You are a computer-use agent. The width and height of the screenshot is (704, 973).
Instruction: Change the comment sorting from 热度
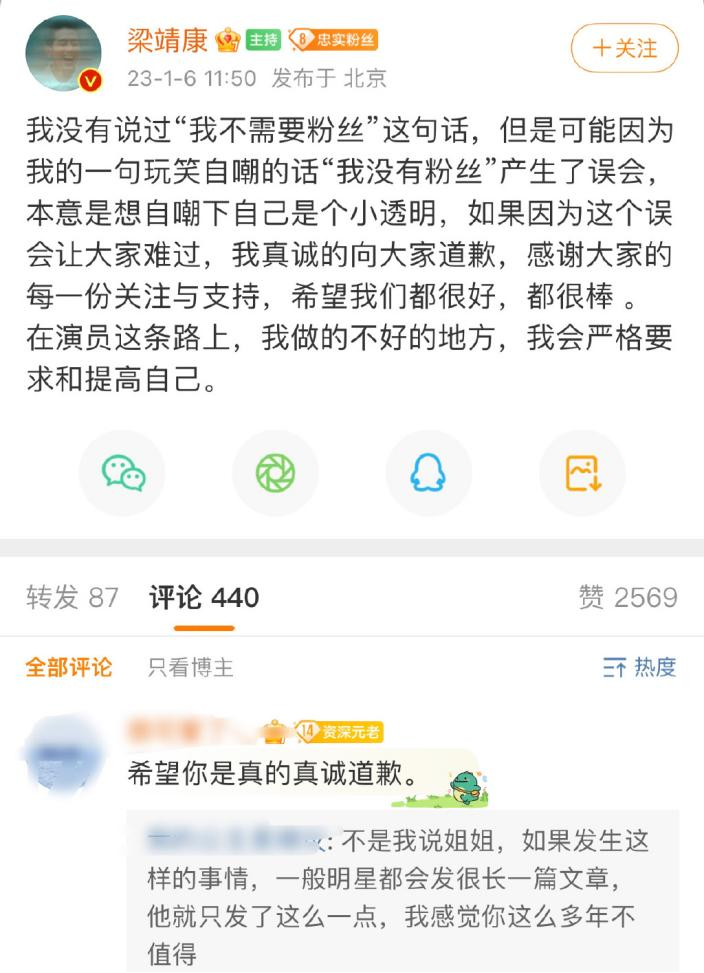click(640, 667)
